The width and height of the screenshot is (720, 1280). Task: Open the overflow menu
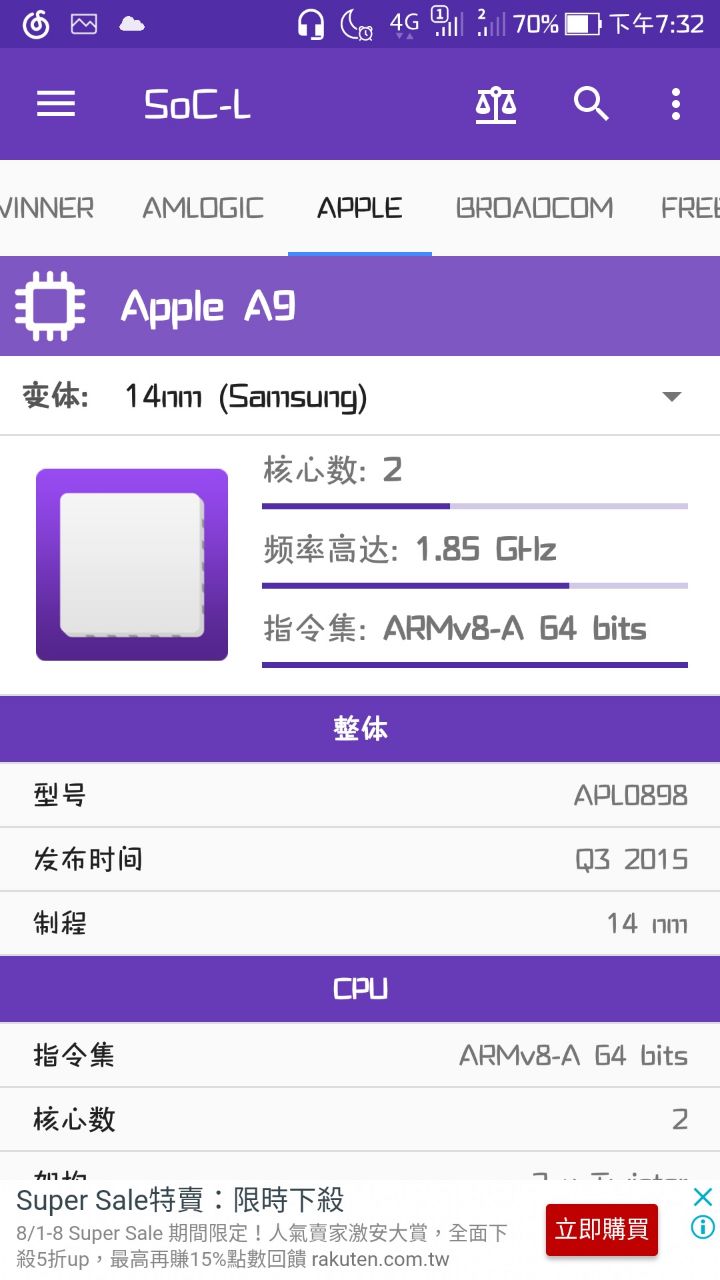[676, 104]
